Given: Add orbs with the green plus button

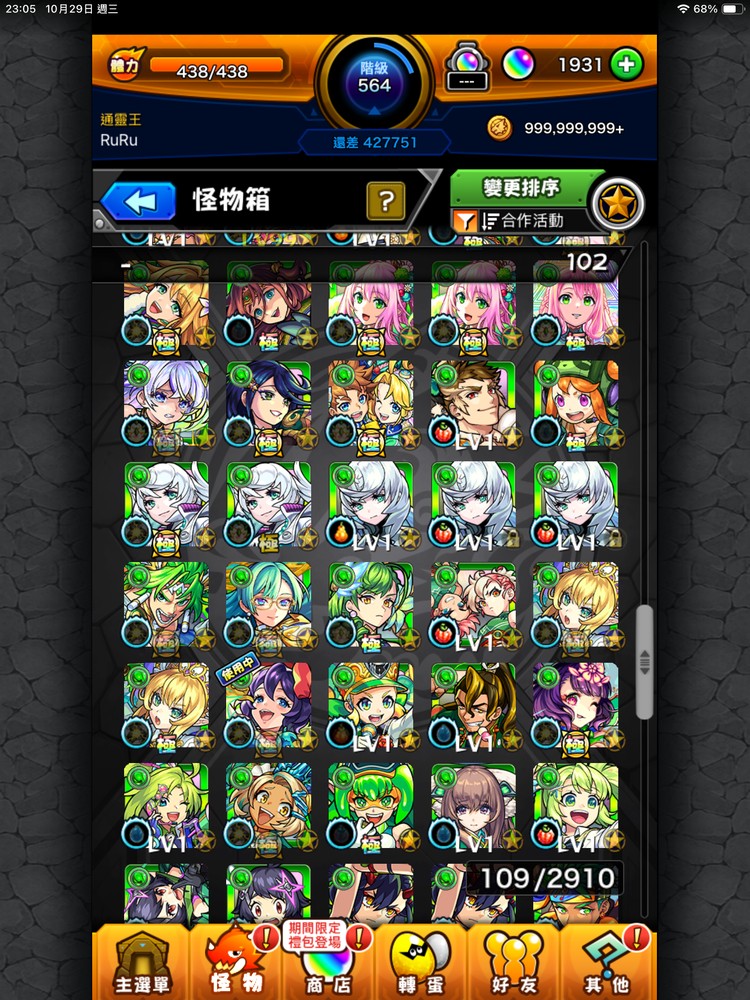Looking at the screenshot, I should [x=627, y=65].
